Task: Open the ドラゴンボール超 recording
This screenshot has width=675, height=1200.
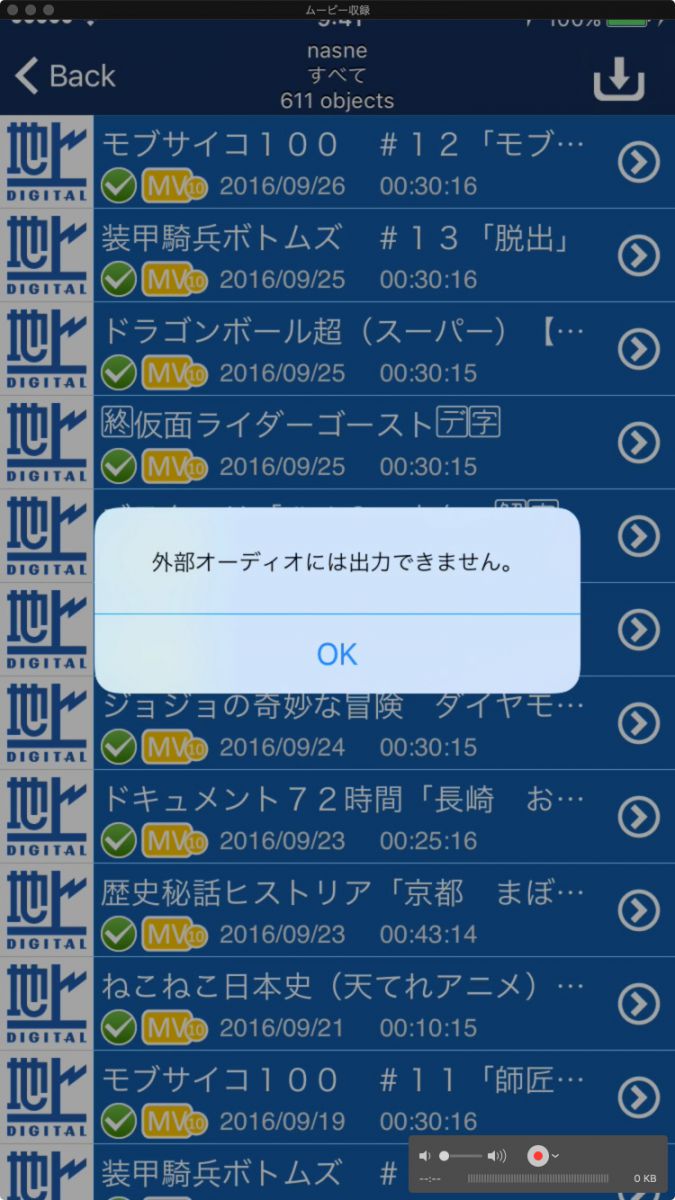Action: click(x=337, y=349)
